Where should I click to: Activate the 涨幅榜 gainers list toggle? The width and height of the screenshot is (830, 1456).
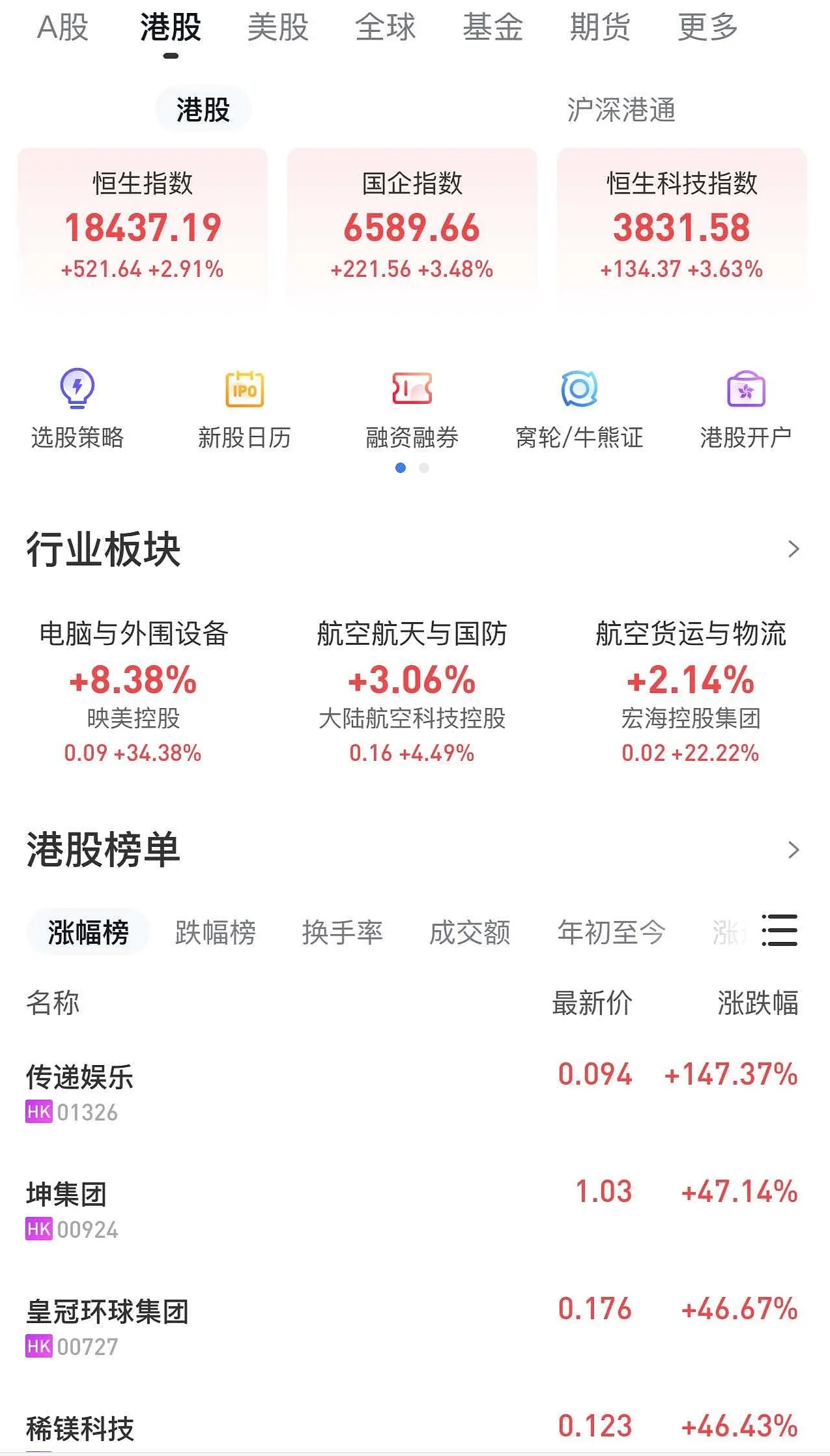pos(88,933)
